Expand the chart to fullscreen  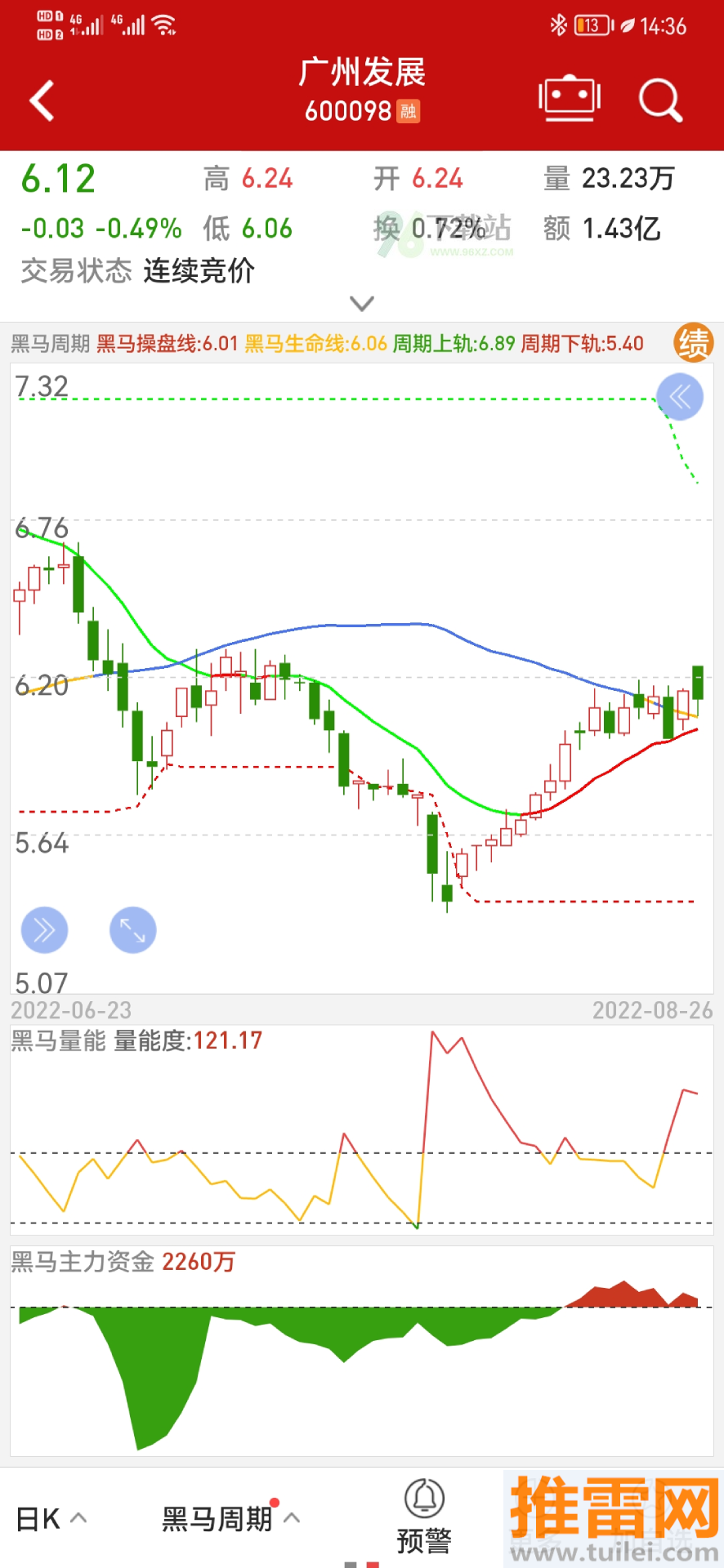[x=132, y=929]
